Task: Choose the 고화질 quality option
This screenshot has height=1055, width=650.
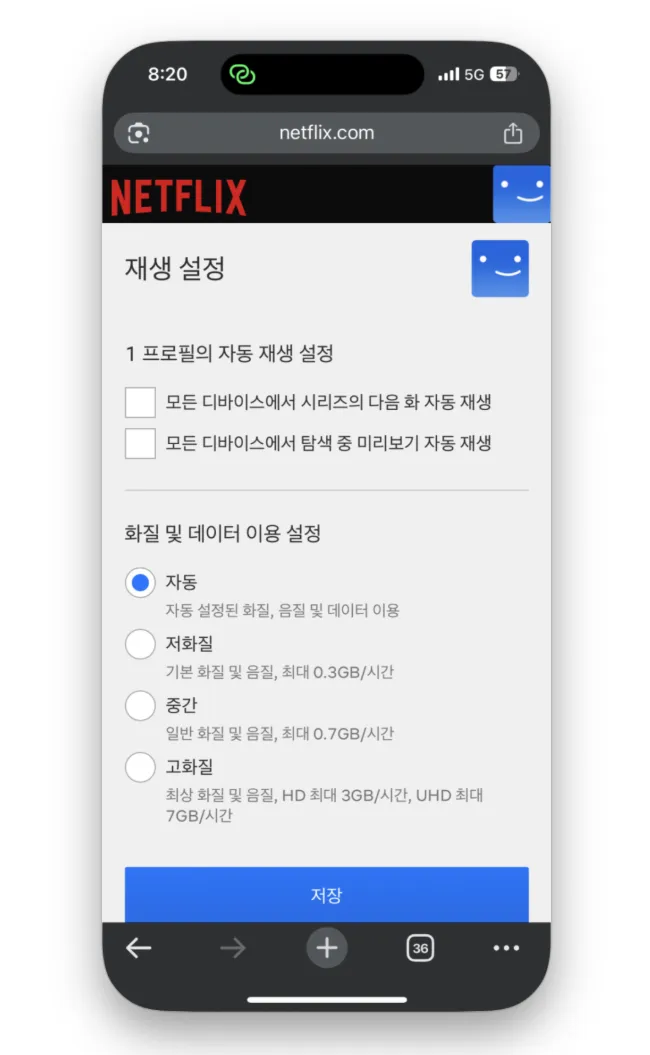Action: tap(140, 768)
